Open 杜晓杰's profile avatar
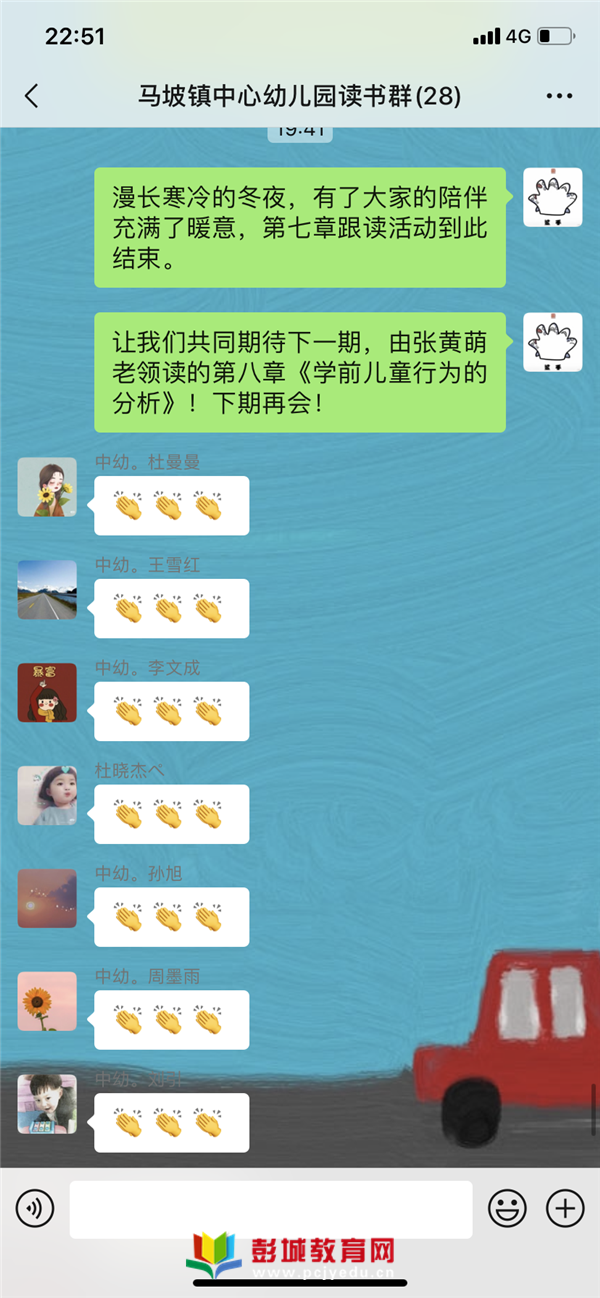Screen dimensions: 600x1298 click(47, 795)
